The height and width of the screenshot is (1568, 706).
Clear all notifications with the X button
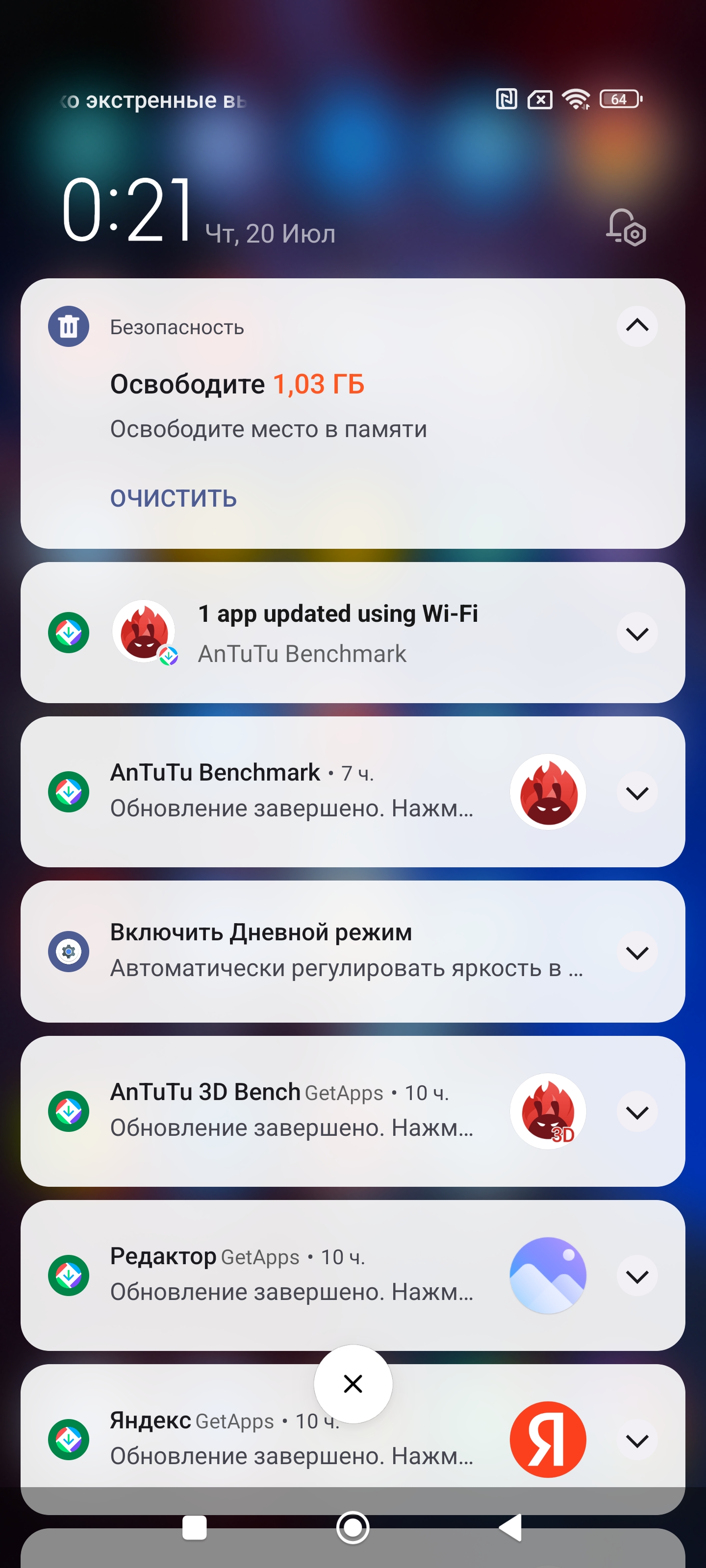(x=353, y=1384)
